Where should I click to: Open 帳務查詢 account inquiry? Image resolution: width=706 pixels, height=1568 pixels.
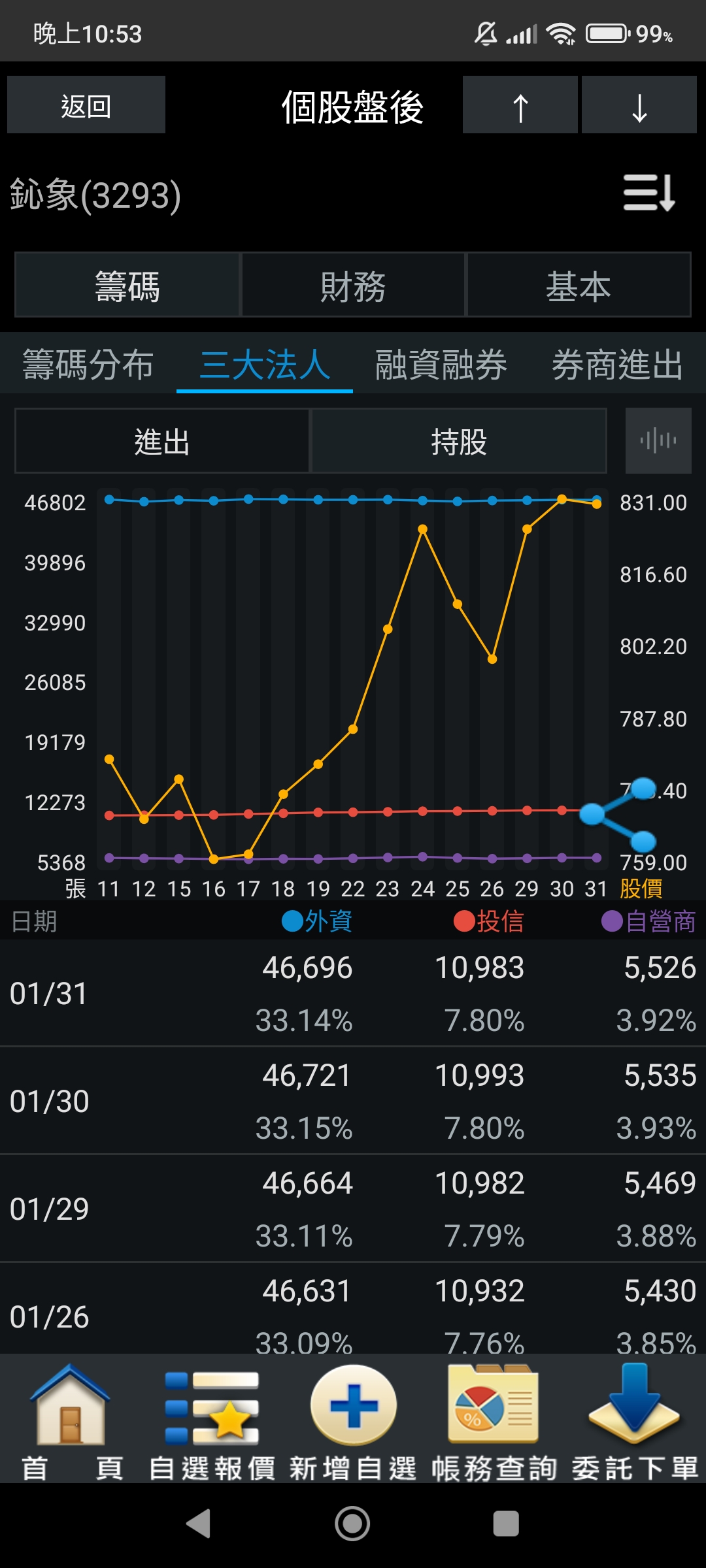coord(494,1421)
